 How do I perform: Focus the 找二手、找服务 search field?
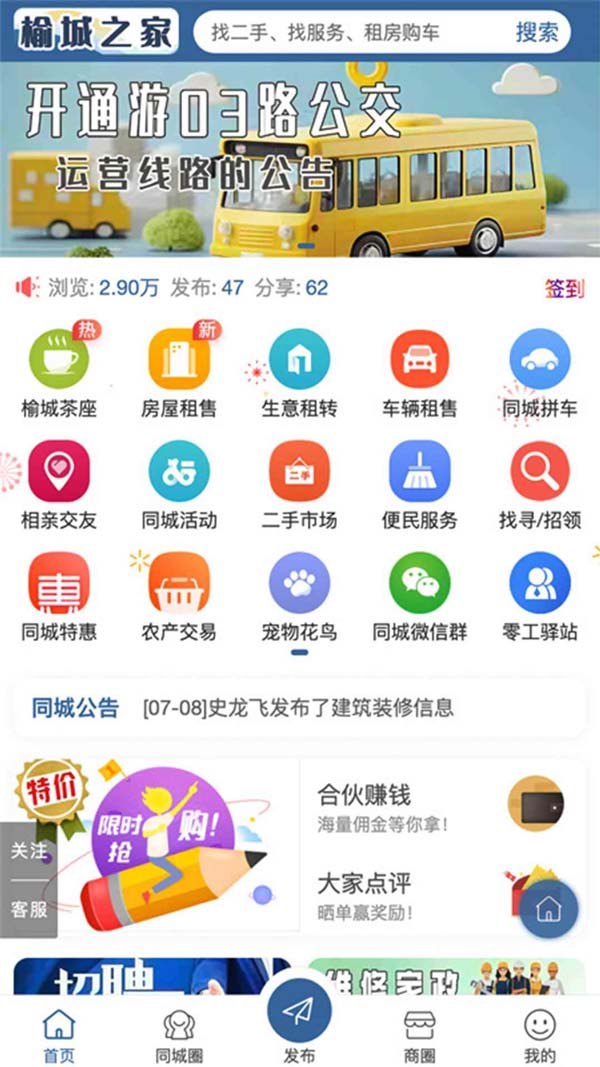354,32
